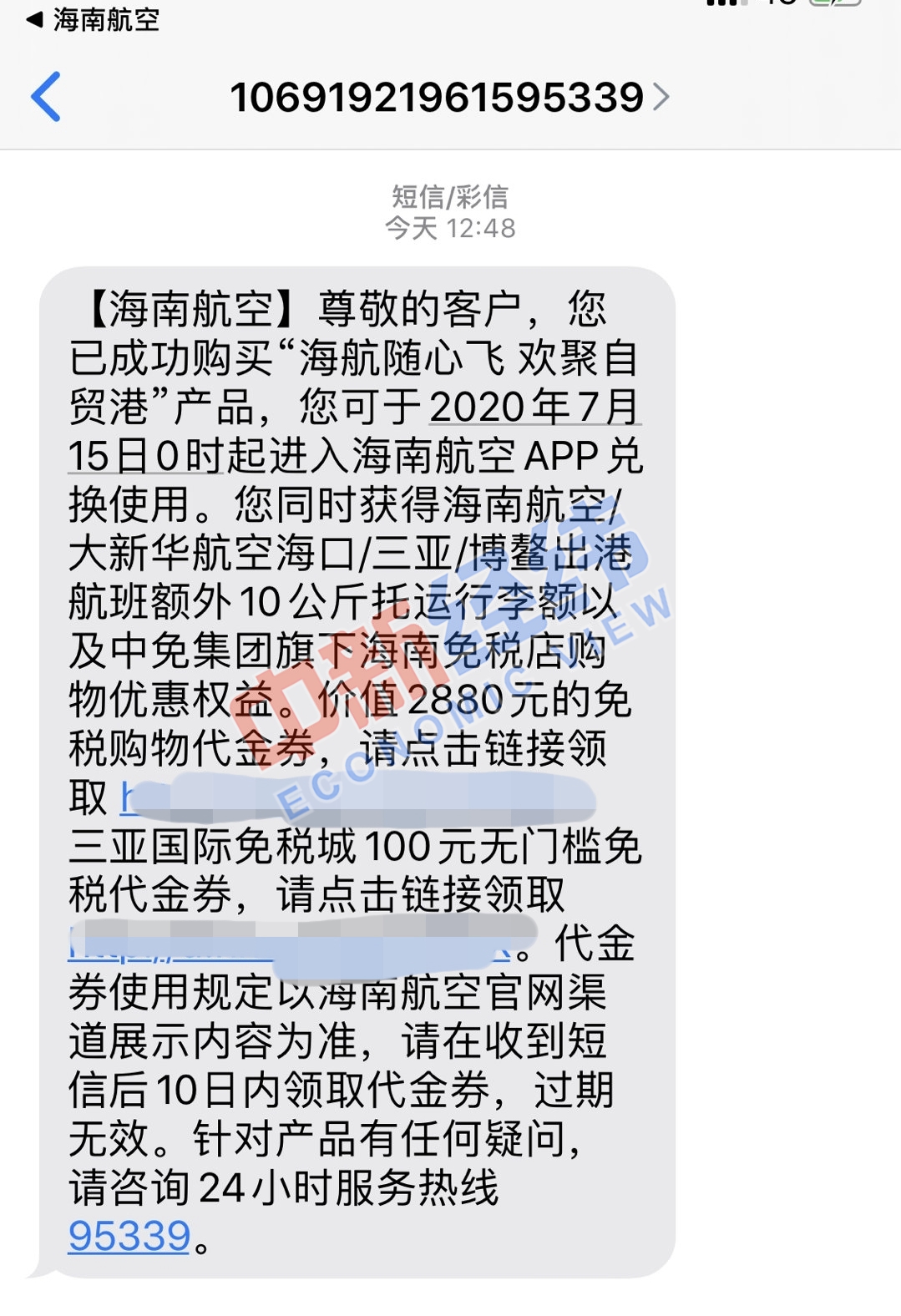The height and width of the screenshot is (1316, 901).
Task: Return to the 海南航空 app
Action: point(92,19)
